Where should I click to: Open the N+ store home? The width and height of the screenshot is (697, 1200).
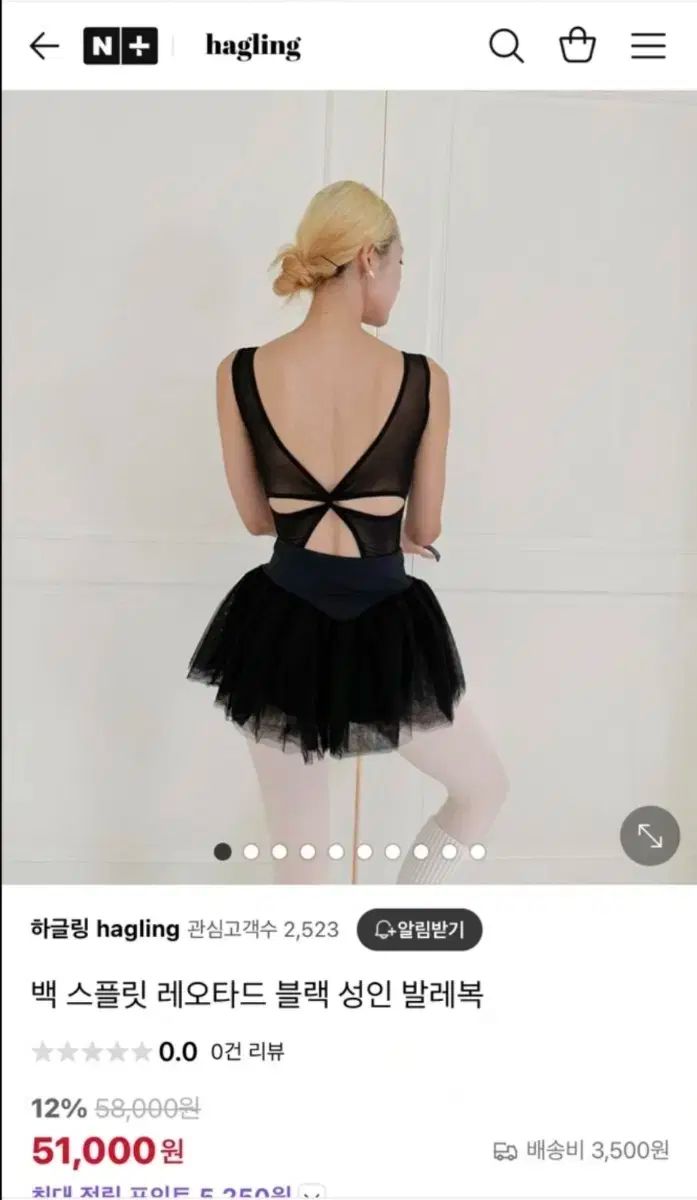(120, 46)
